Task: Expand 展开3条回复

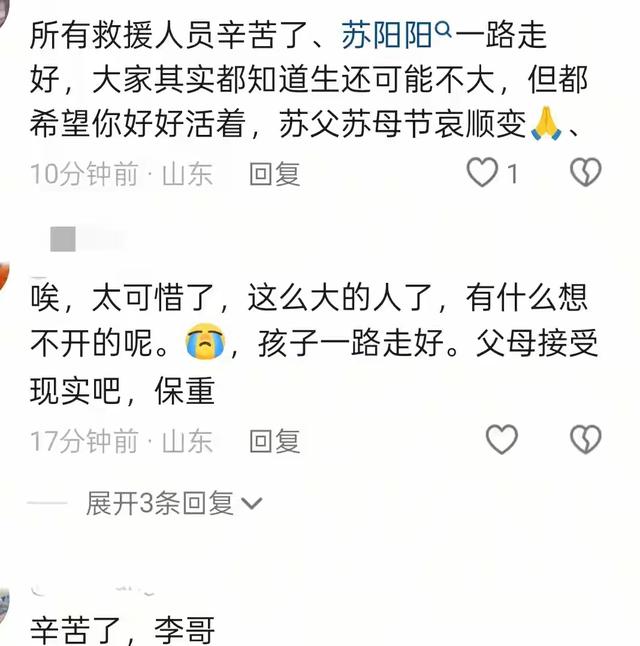Action: pyautogui.click(x=172, y=502)
